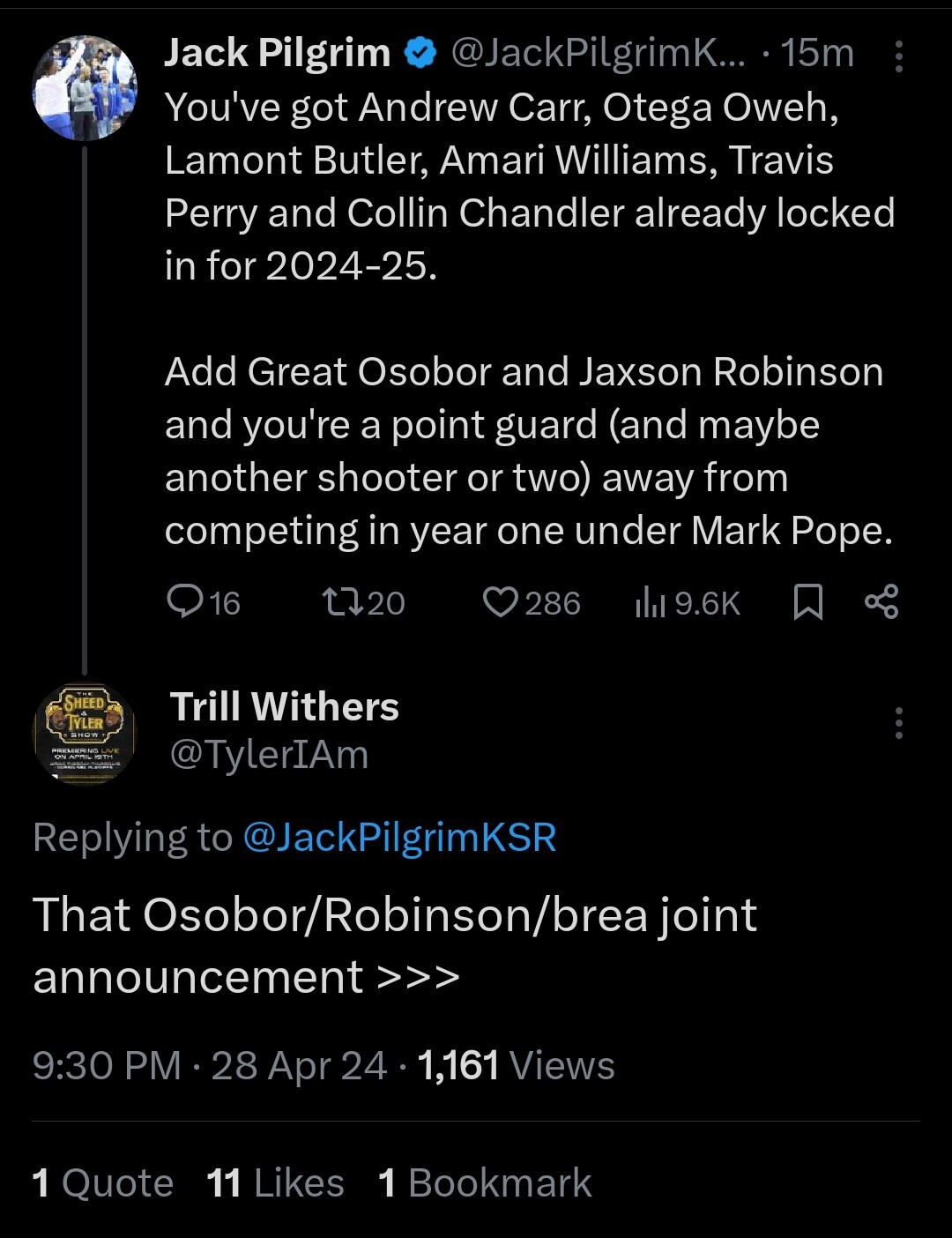Share Jack Pilgrim's tweet

[881, 601]
